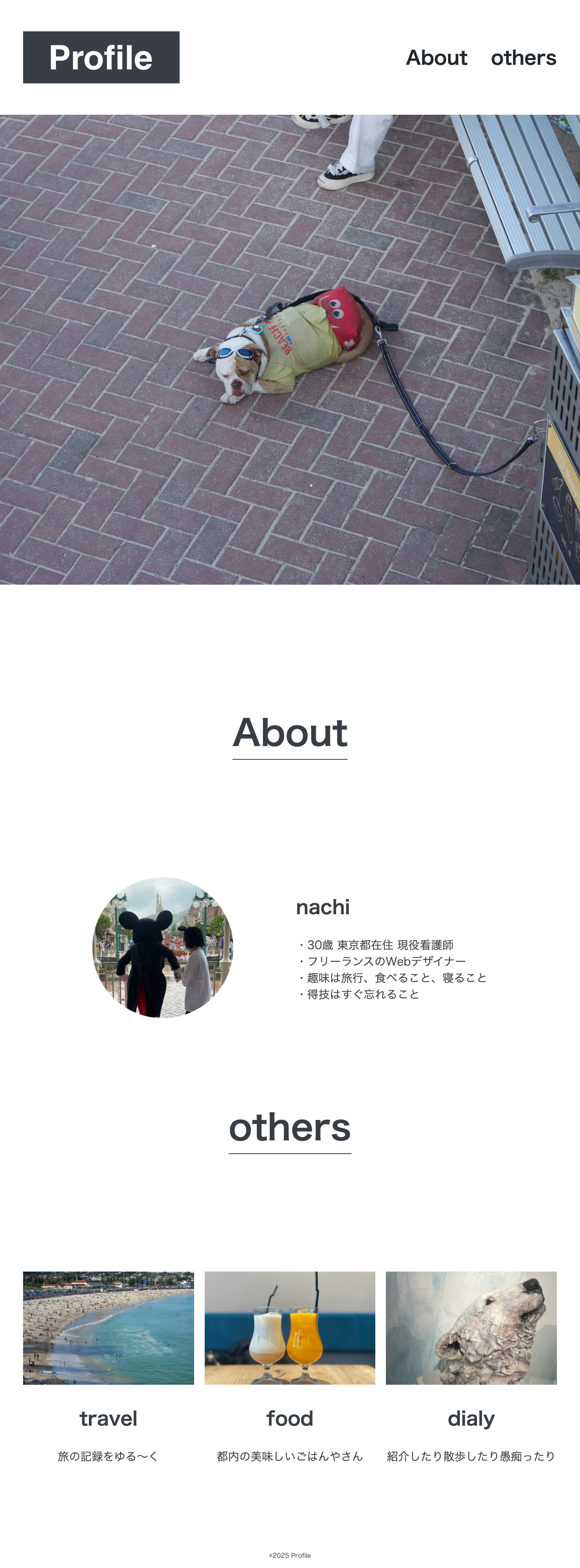Jump to the others nav link

(x=523, y=58)
